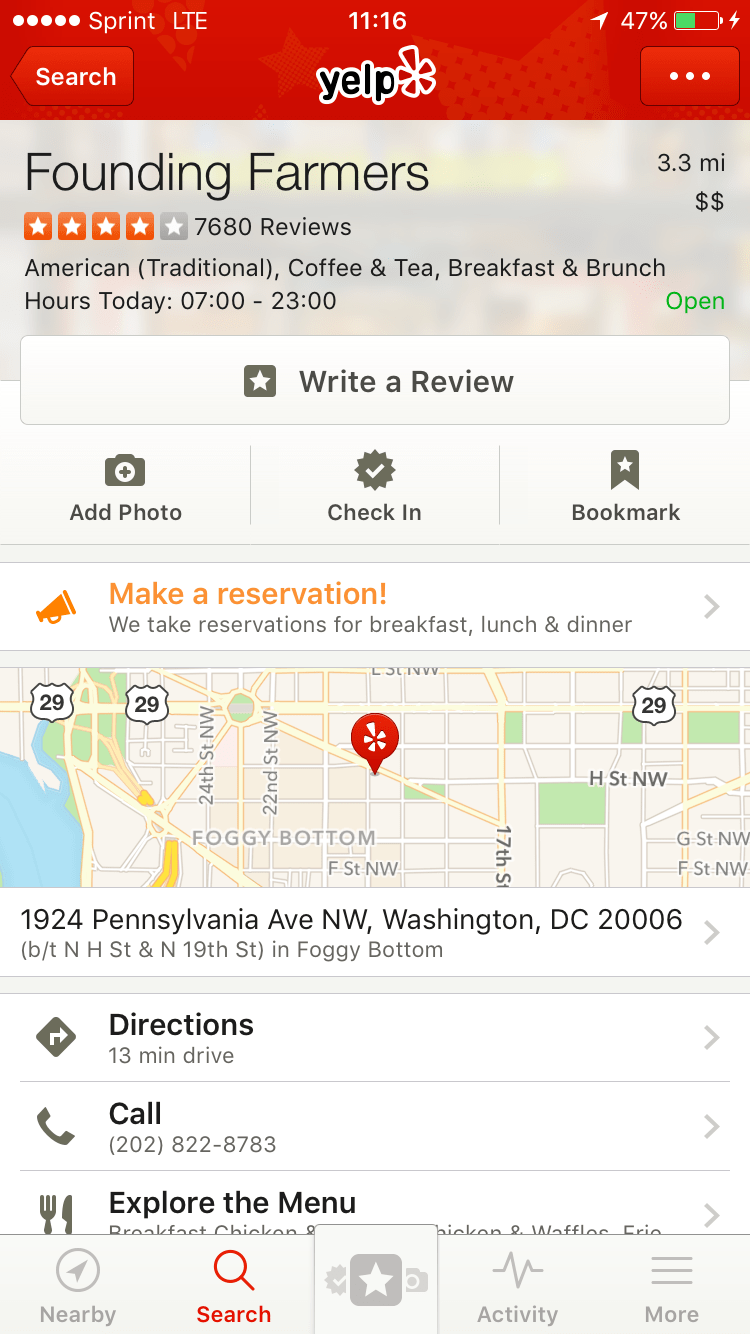Open the More tab
This screenshot has width=750, height=1334.
click(671, 1288)
